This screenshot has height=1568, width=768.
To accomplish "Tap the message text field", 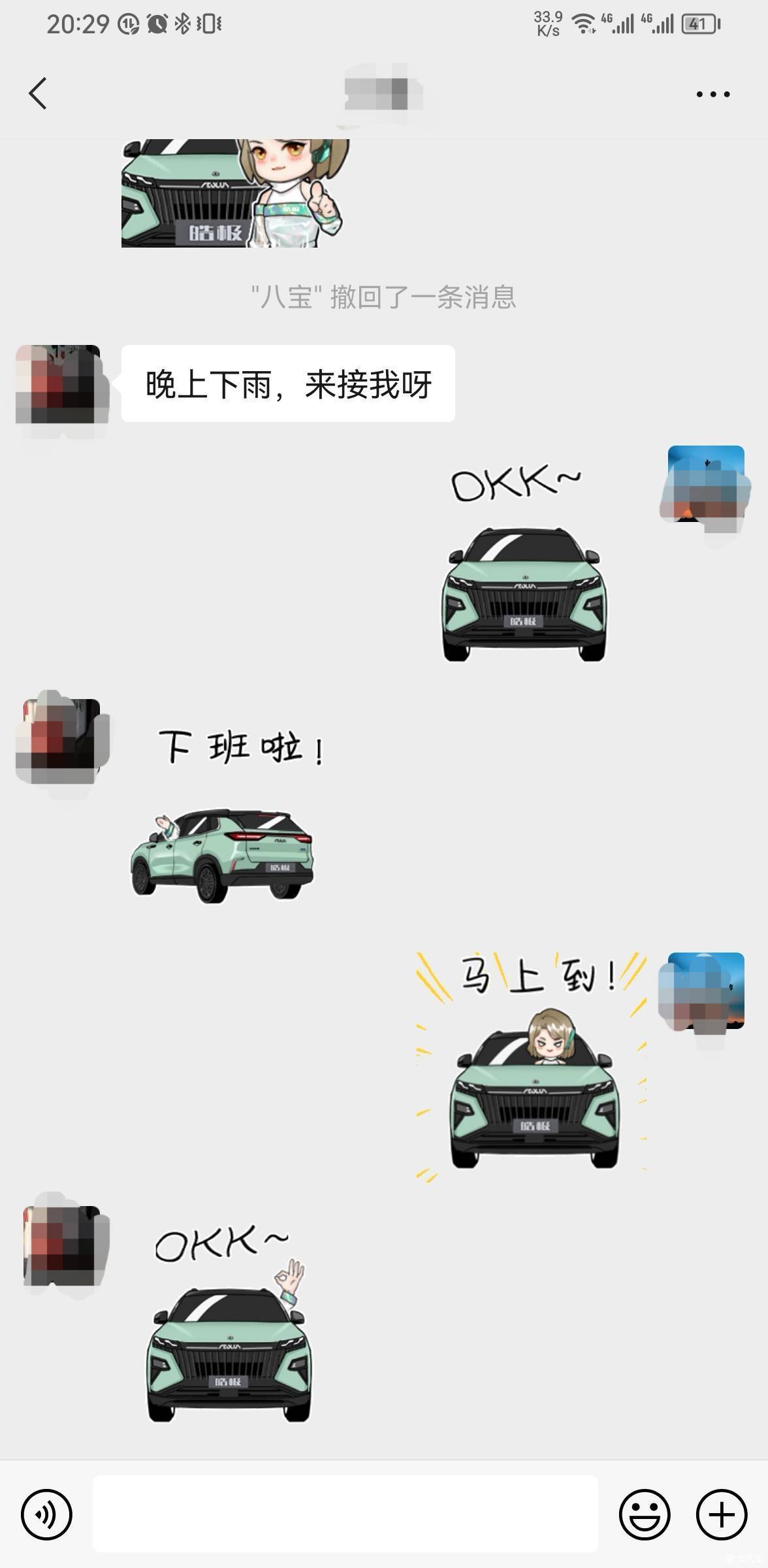I will [x=345, y=1513].
